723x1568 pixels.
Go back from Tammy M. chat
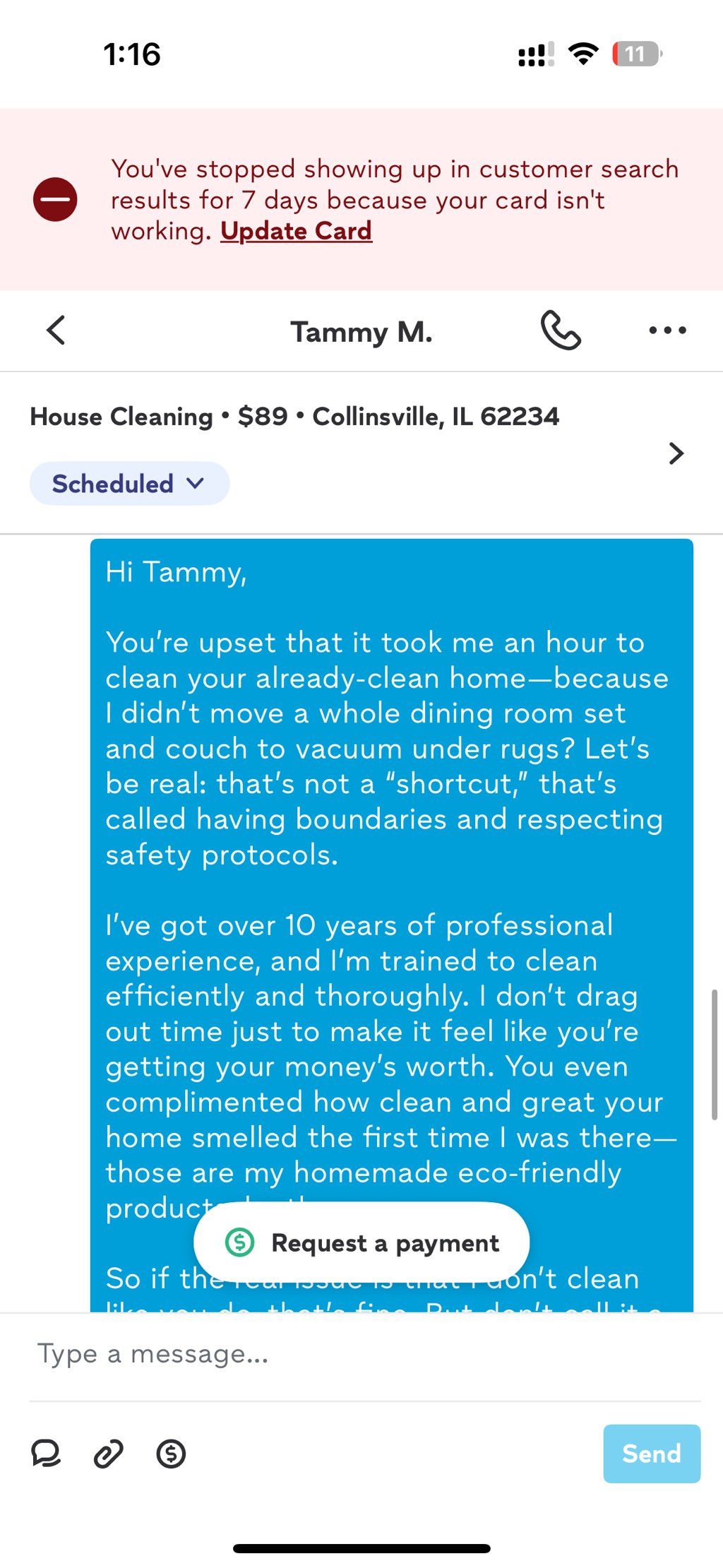click(x=56, y=331)
